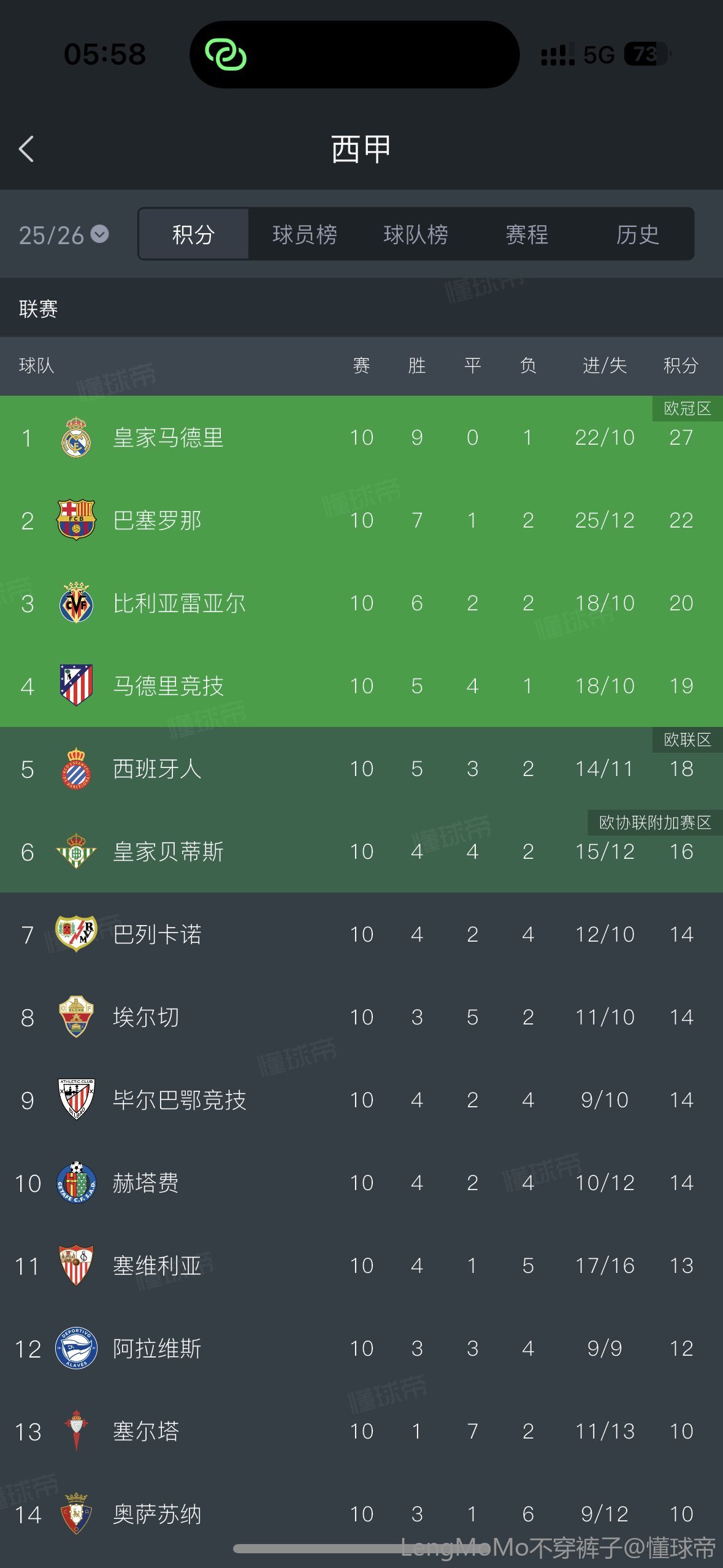Go back from the 西甲 page
723x1568 pixels.
tap(26, 149)
